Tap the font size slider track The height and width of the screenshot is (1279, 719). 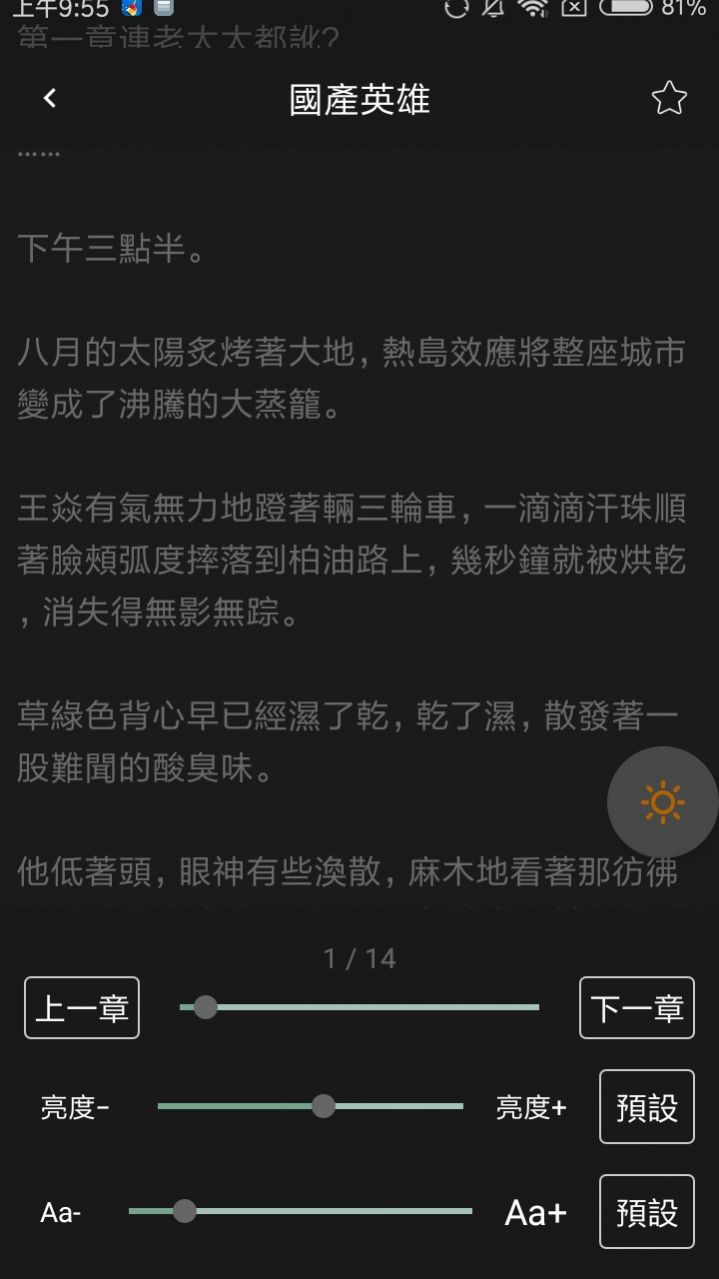[x=300, y=1211]
